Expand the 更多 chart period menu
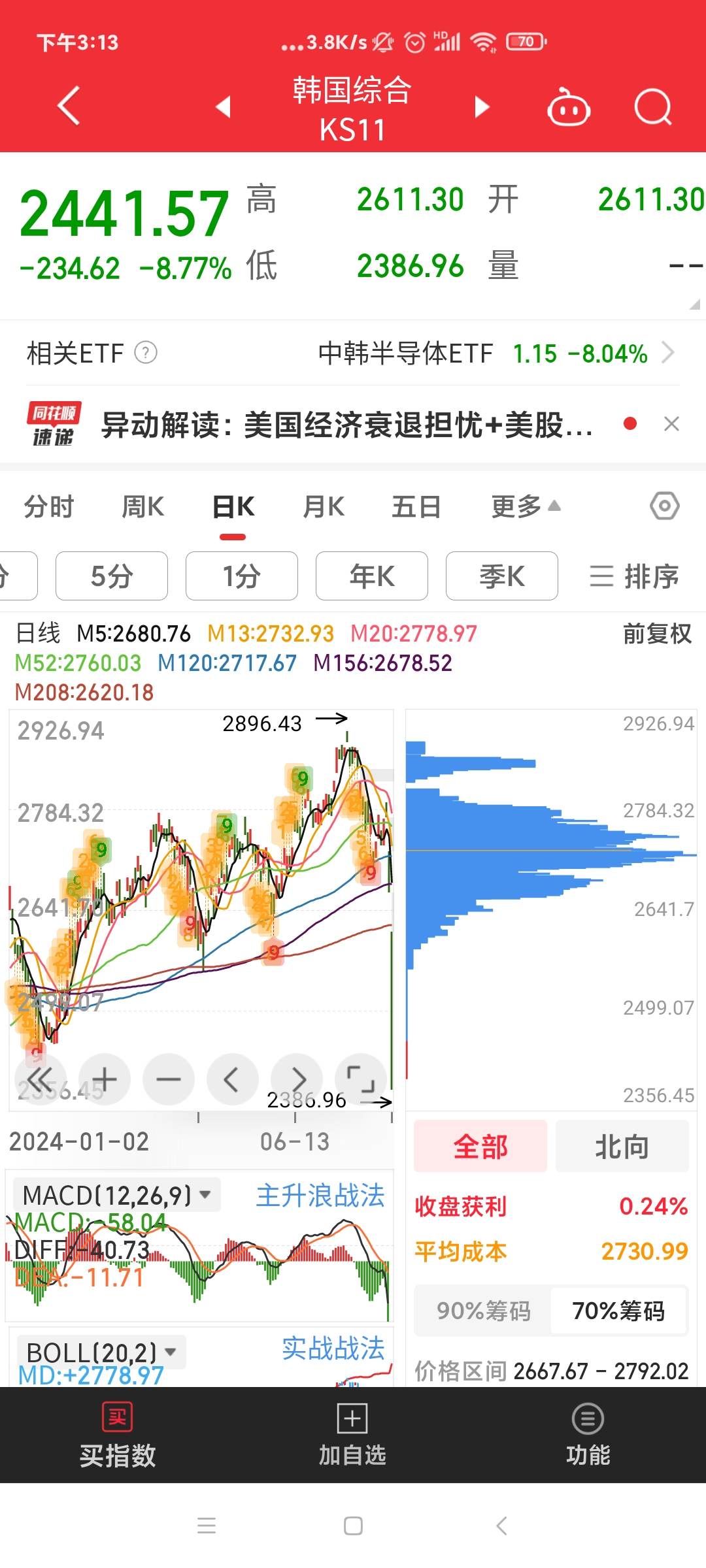Image resolution: width=706 pixels, height=1568 pixels. coord(525,507)
